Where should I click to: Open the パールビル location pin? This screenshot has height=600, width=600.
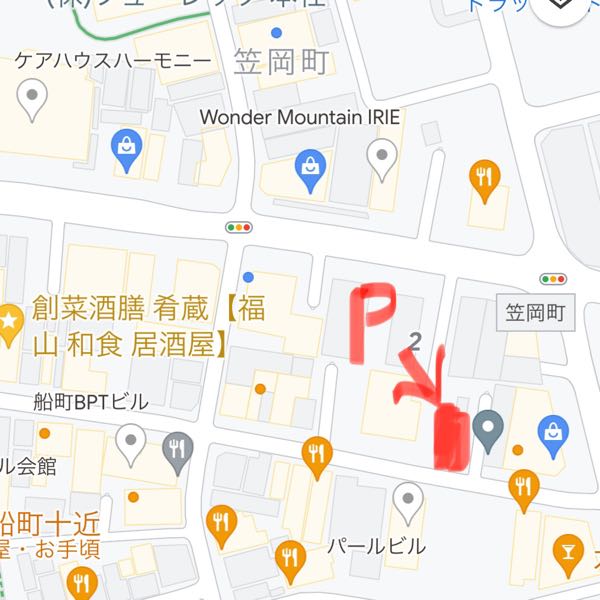tap(406, 502)
